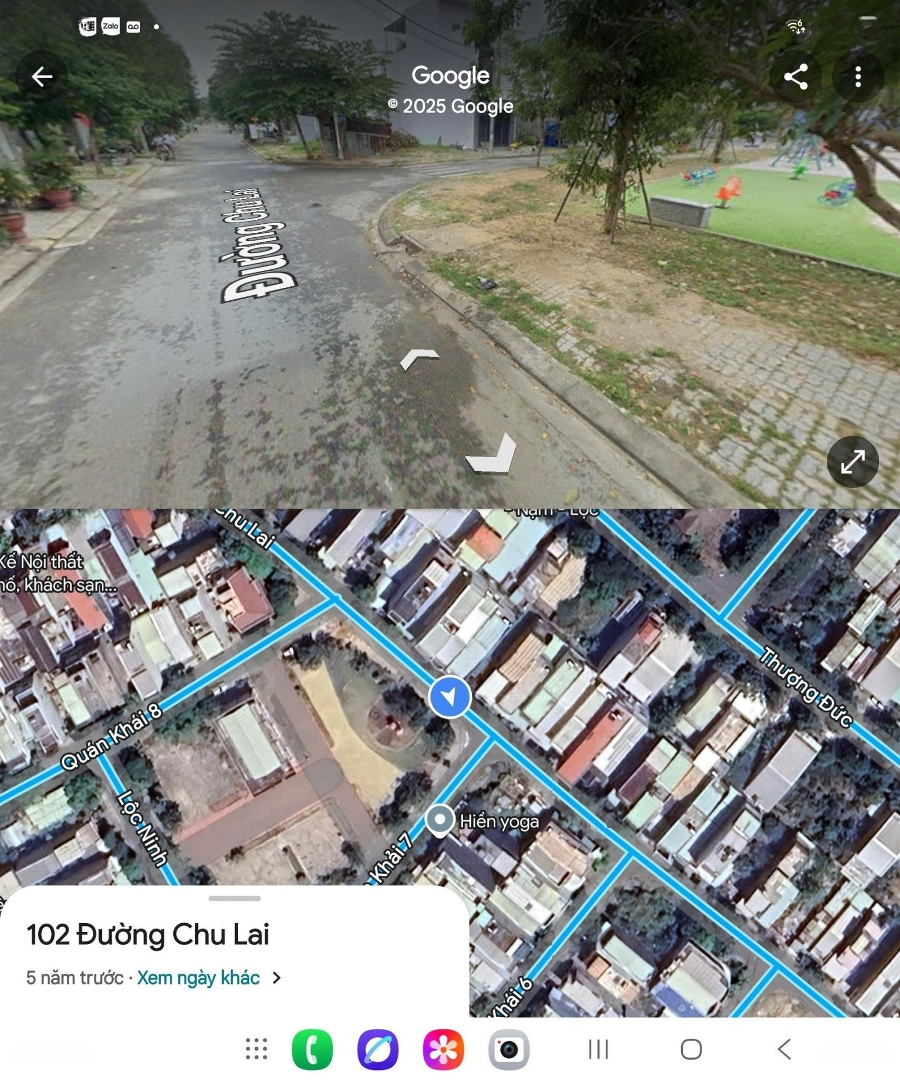900x1080 pixels.
Task: Open the app drawer grid
Action: (256, 1049)
